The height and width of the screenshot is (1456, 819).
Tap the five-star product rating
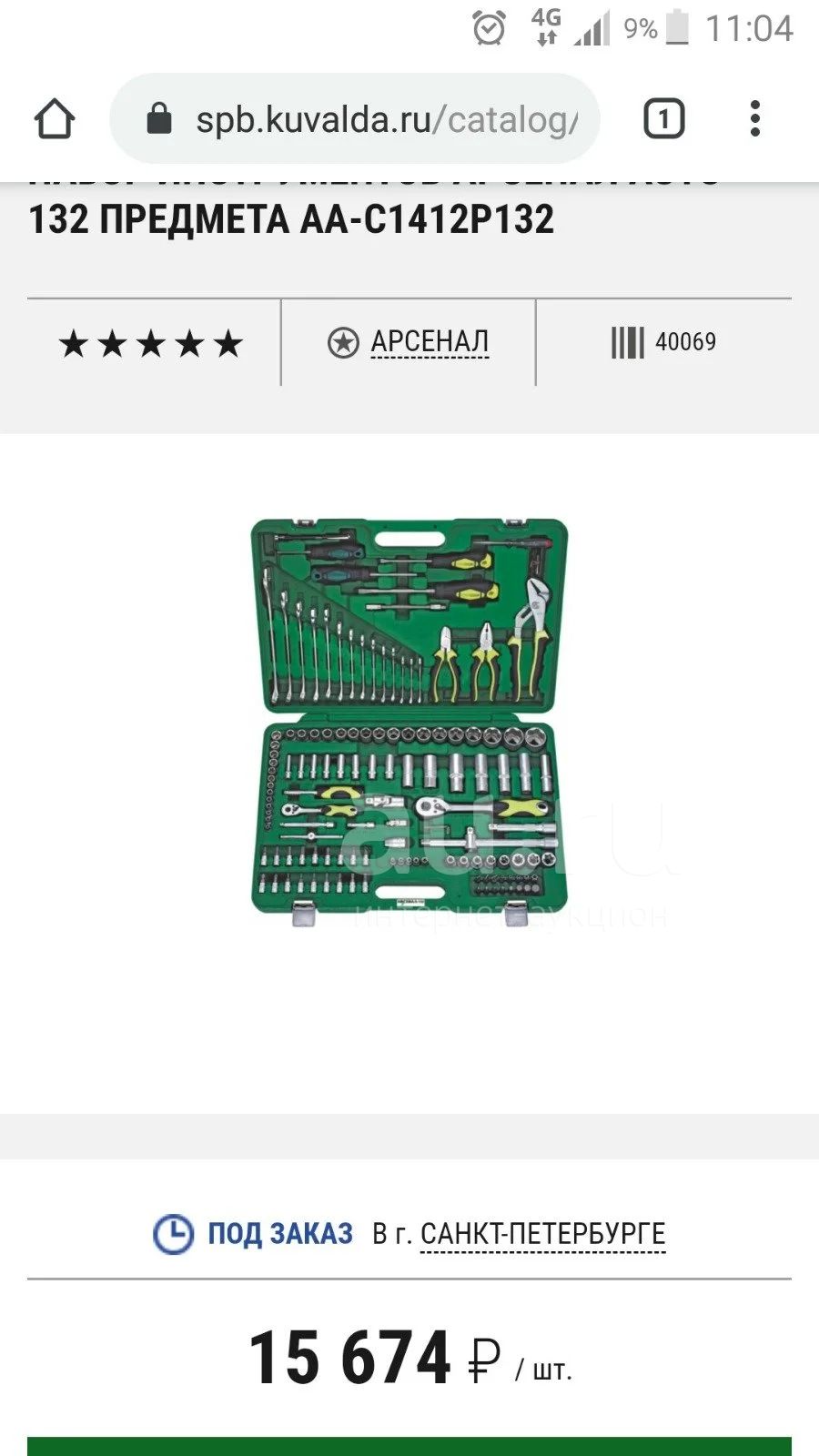coord(151,344)
